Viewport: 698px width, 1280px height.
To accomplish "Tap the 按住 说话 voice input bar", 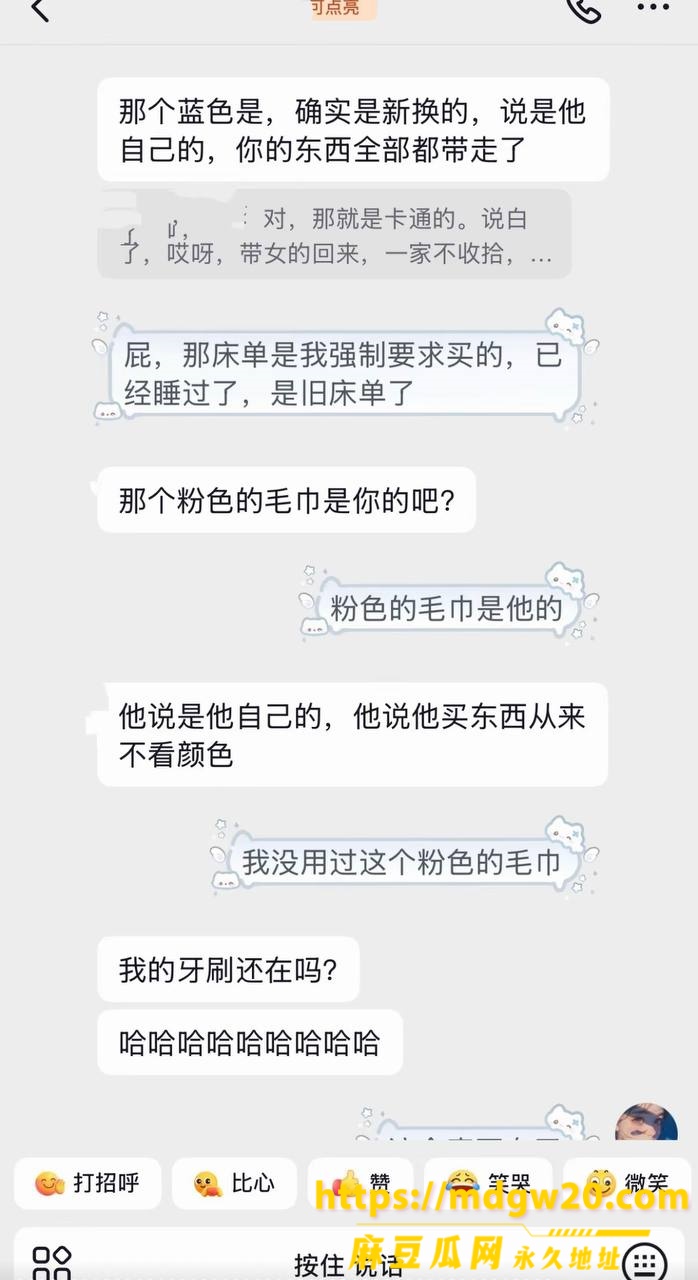I will pyautogui.click(x=349, y=1264).
